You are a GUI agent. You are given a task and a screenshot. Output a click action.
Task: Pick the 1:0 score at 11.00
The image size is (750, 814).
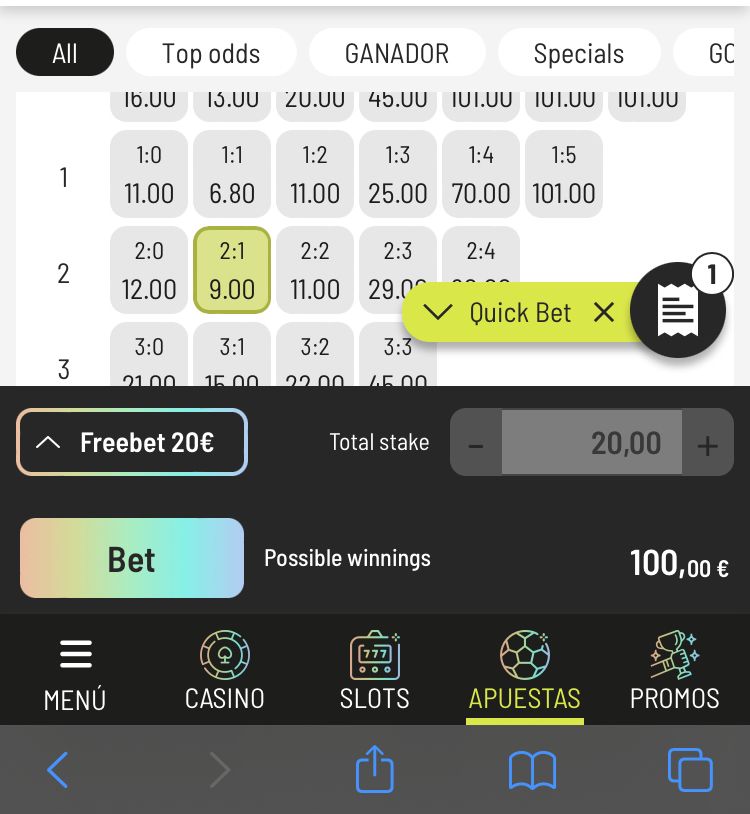coord(149,174)
